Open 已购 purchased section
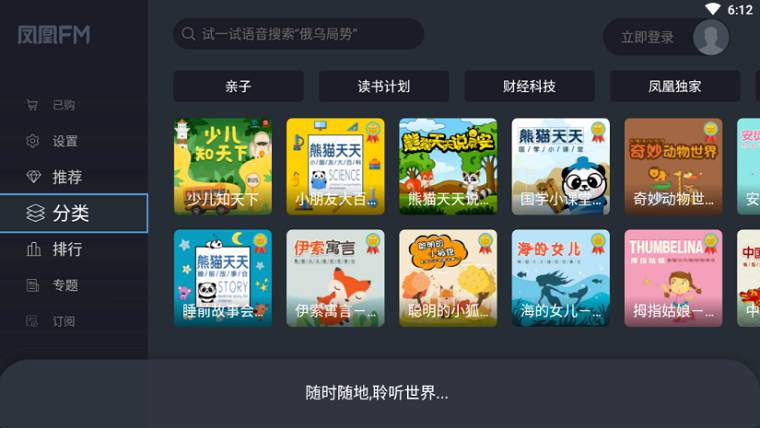 62,105
